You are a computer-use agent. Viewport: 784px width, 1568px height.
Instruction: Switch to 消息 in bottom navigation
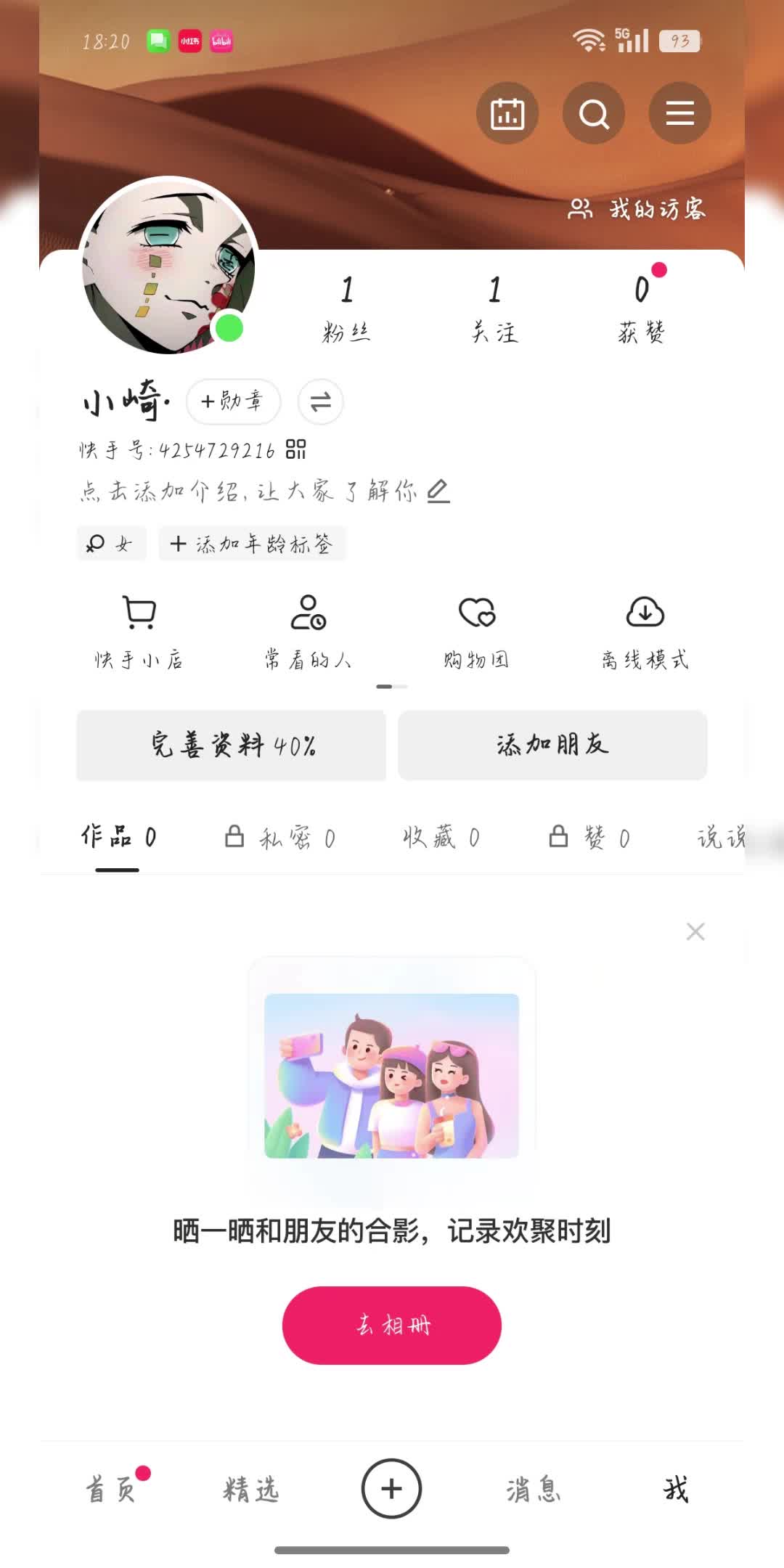click(534, 1490)
